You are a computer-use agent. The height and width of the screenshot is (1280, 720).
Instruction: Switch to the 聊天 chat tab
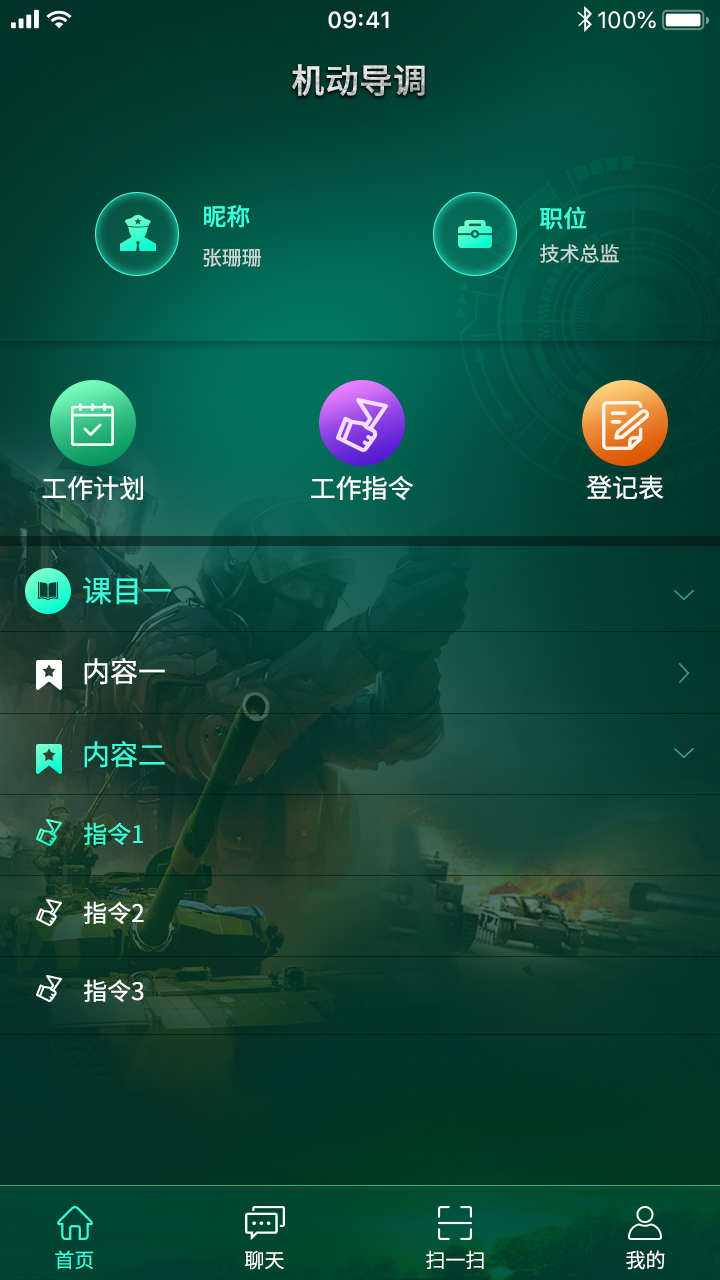tap(265, 1236)
